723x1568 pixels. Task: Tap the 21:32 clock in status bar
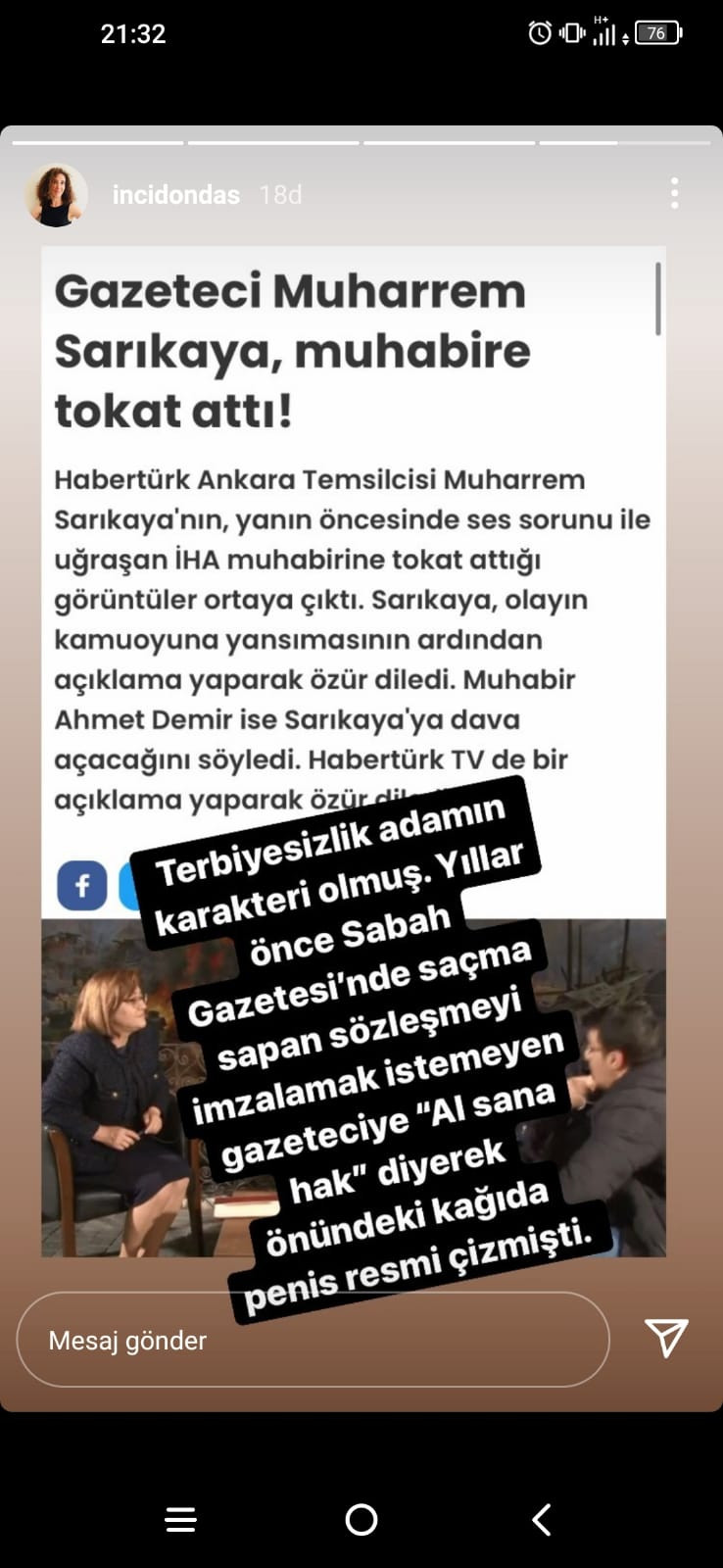tap(130, 34)
